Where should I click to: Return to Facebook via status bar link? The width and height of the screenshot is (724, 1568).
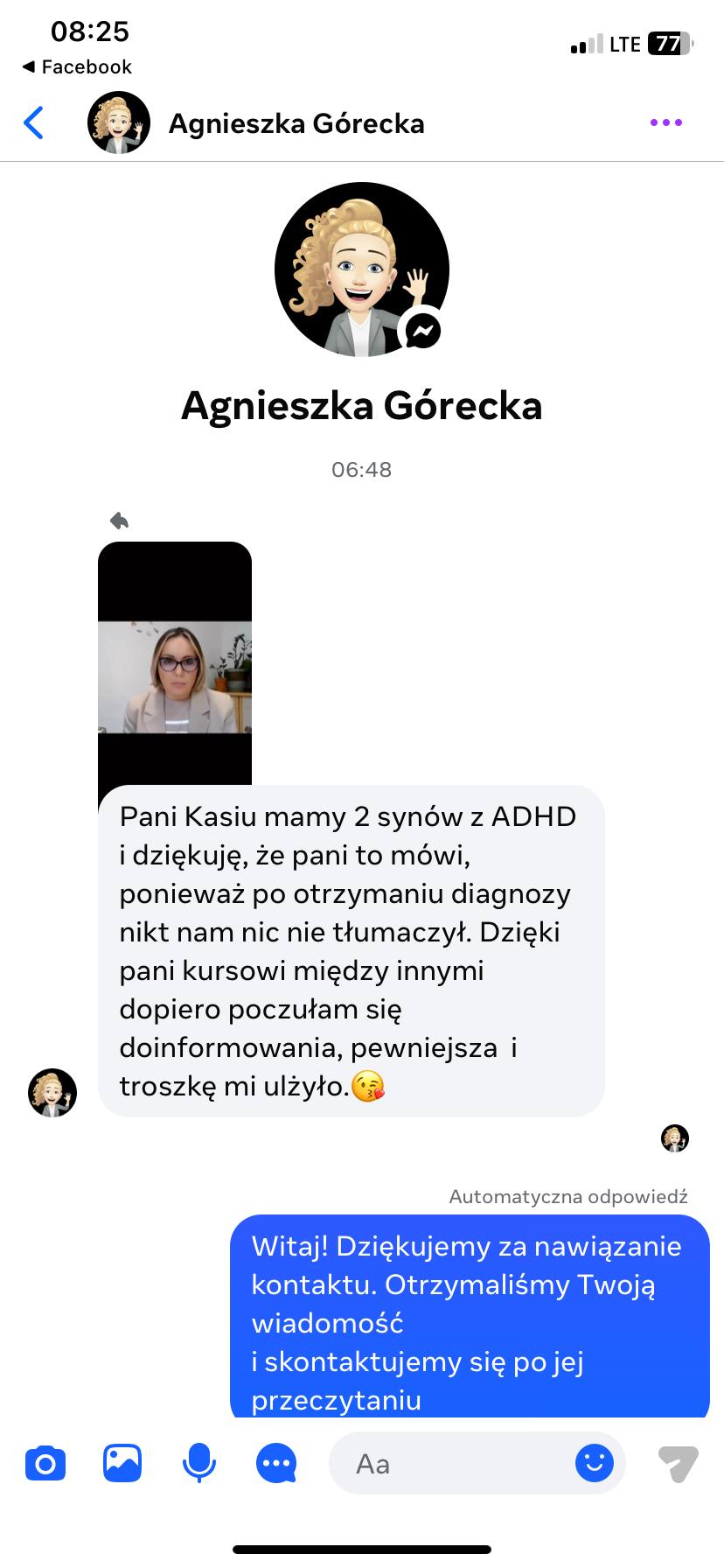(77, 67)
